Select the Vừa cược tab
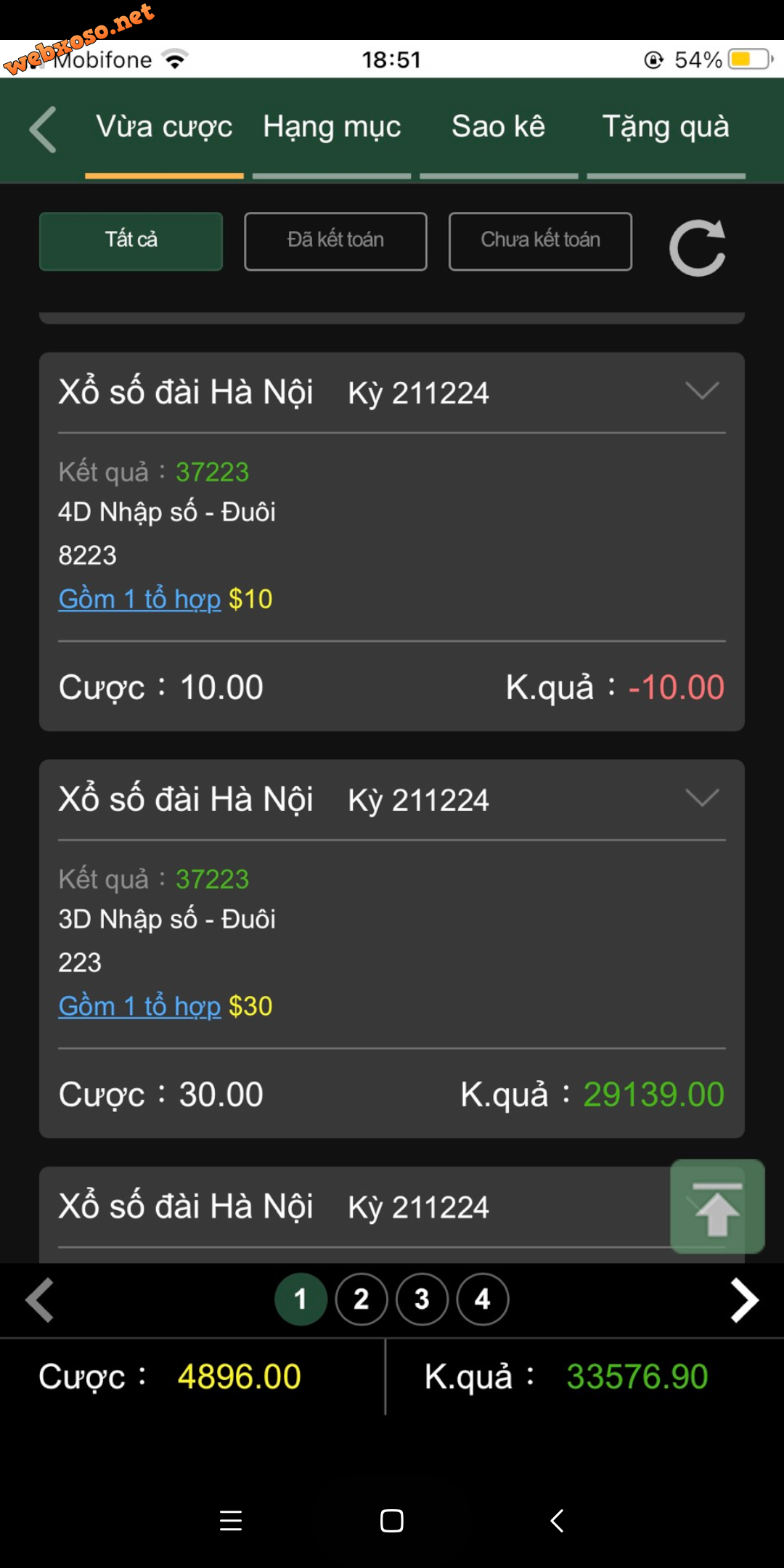Viewport: 784px width, 1568px height. pos(164,128)
